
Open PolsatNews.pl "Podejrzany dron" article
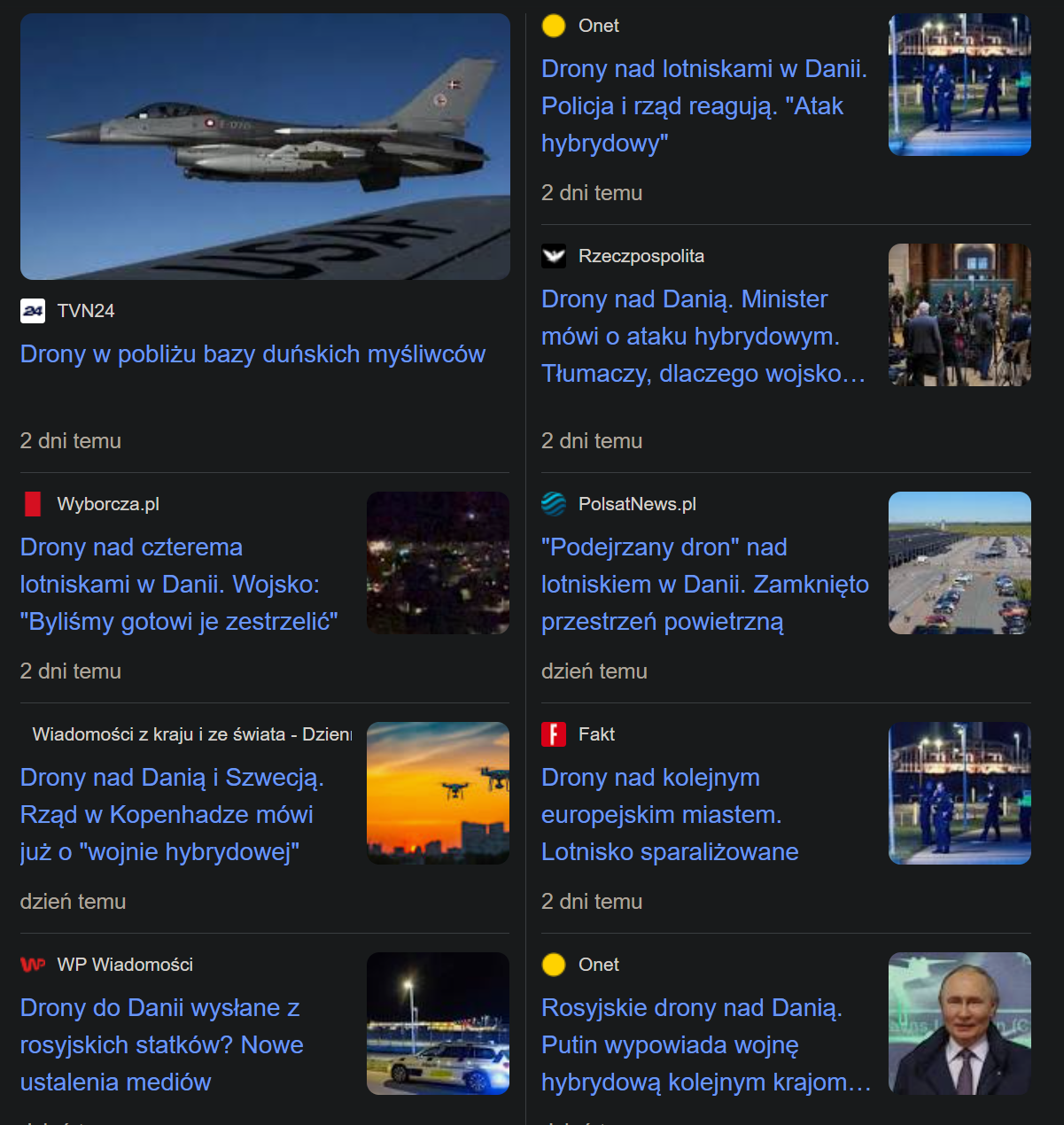pos(704,585)
